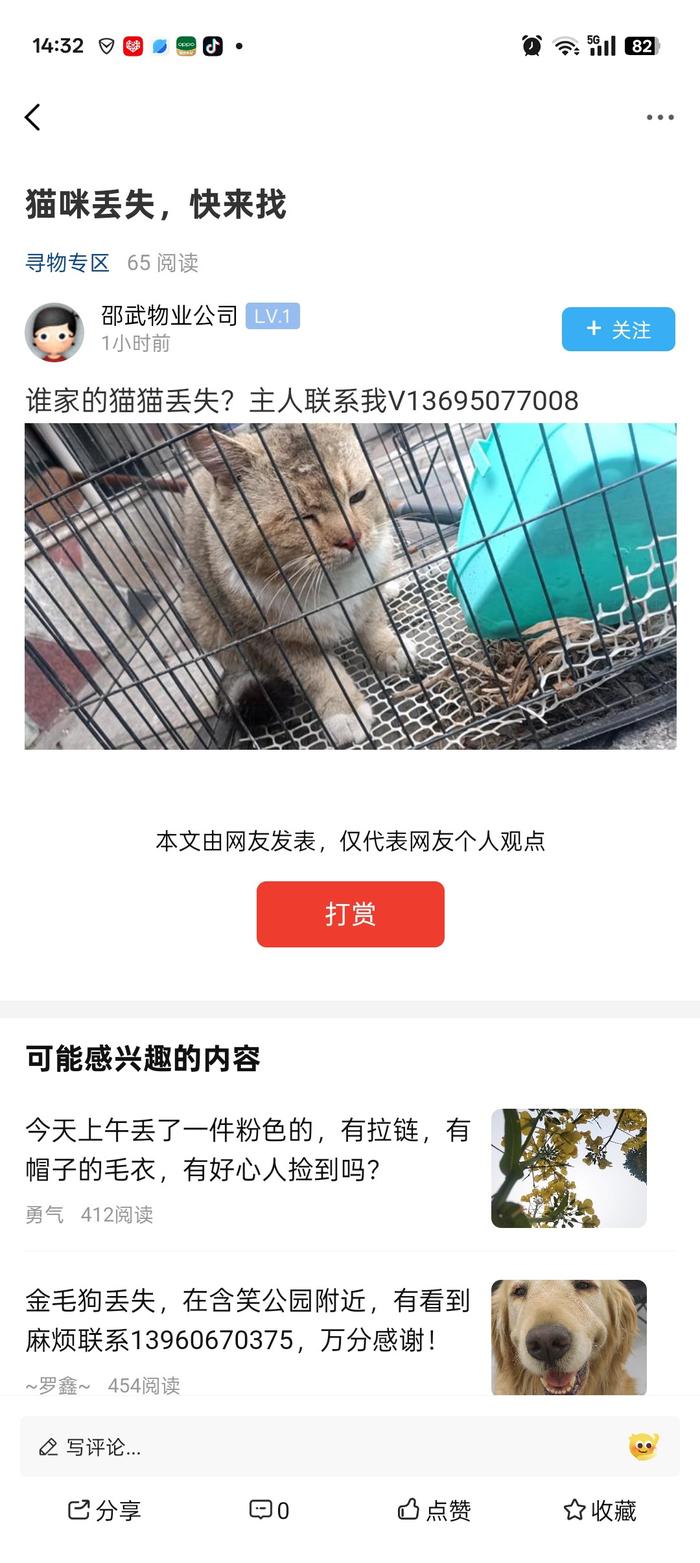Open 邵武物业公司's profile avatar
Image resolution: width=700 pixels, height=1563 pixels.
pos(54,332)
